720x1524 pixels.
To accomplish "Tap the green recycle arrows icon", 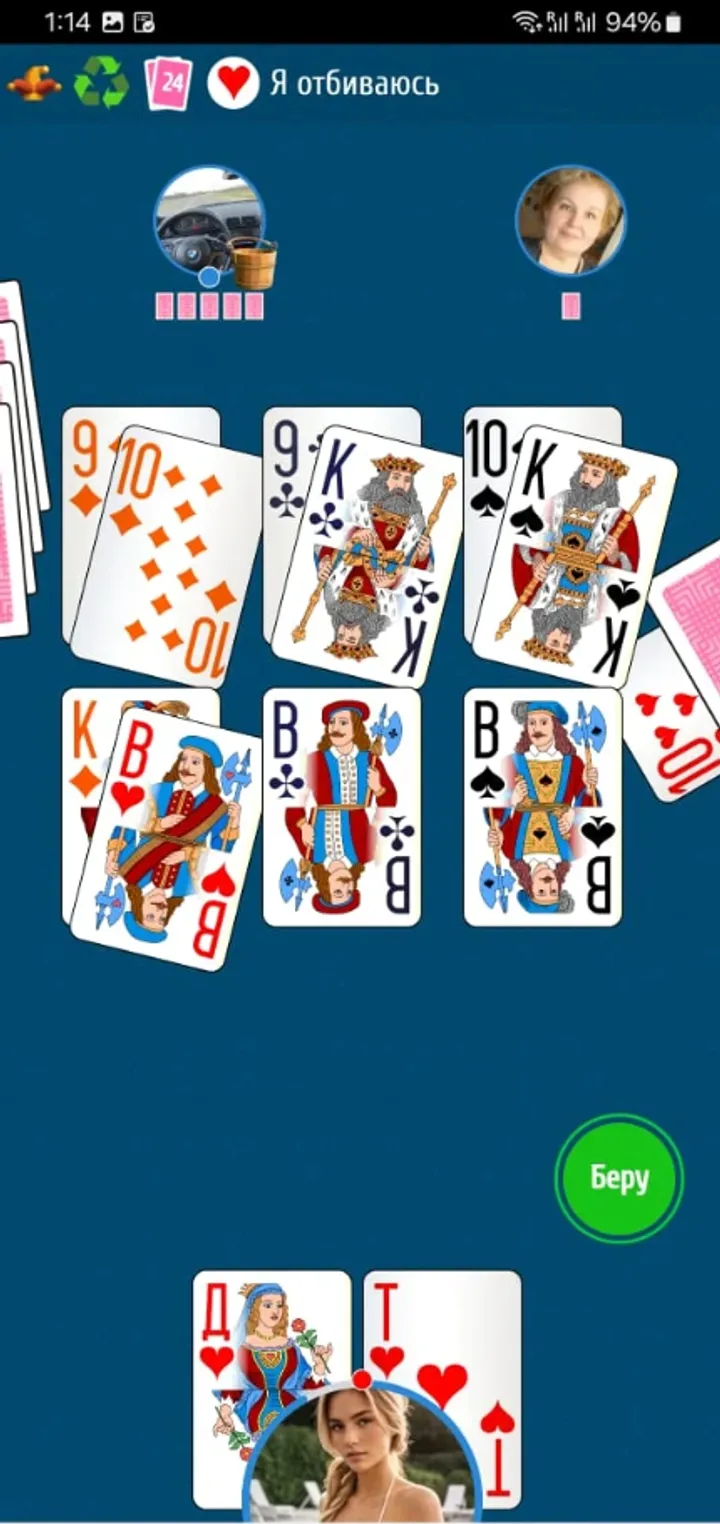I will [x=101, y=83].
